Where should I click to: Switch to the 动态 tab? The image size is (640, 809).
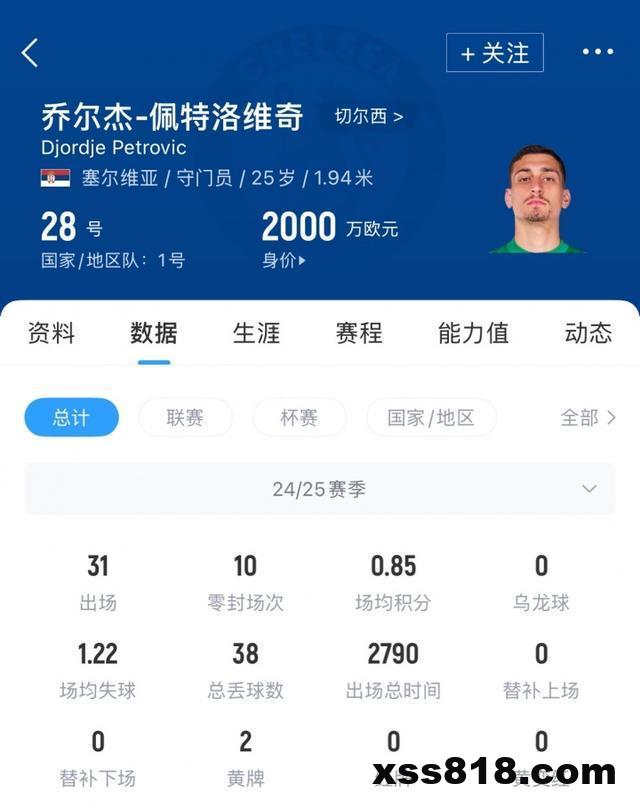pos(588,333)
